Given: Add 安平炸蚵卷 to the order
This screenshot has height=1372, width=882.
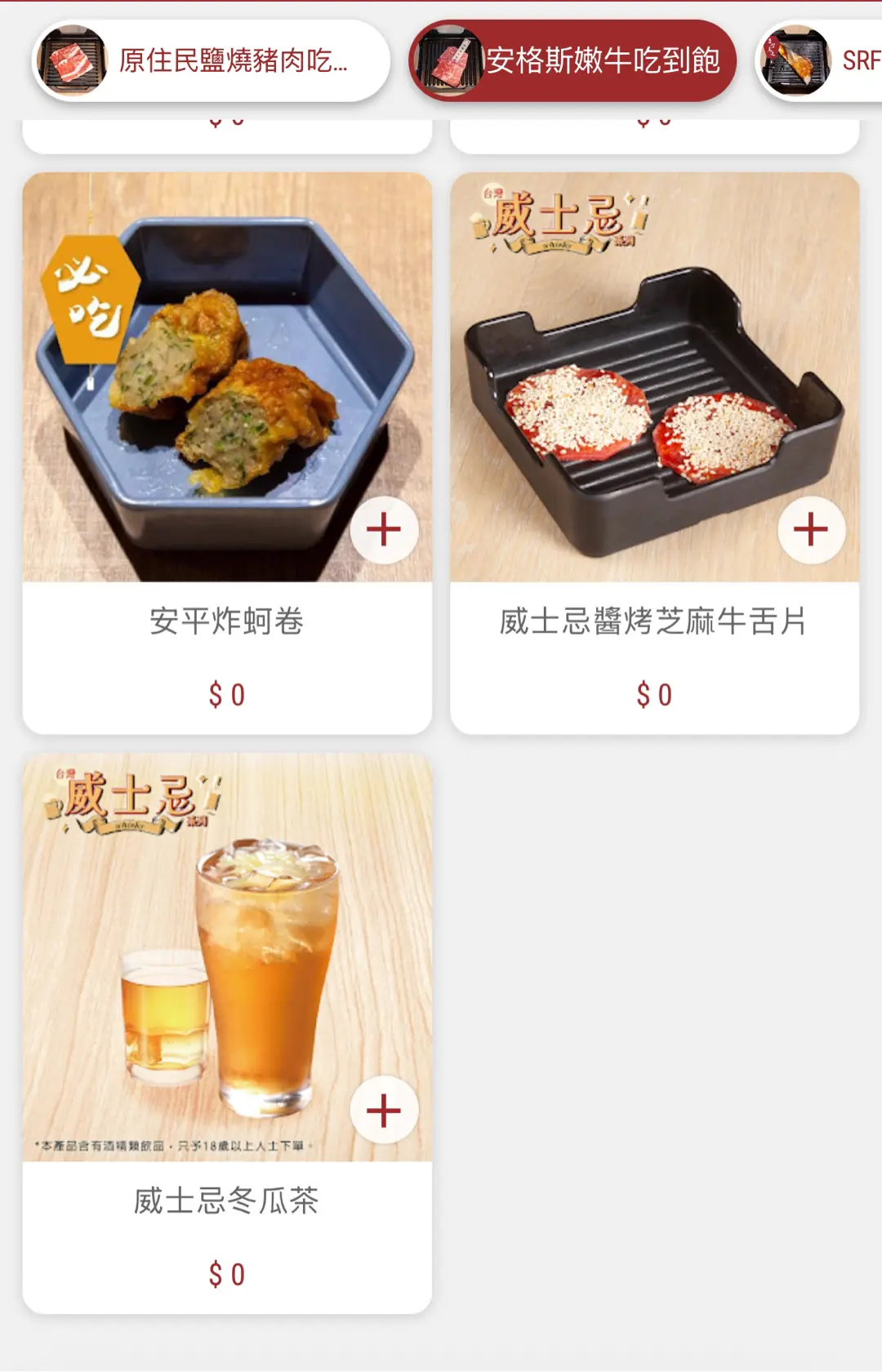Looking at the screenshot, I should [x=384, y=530].
